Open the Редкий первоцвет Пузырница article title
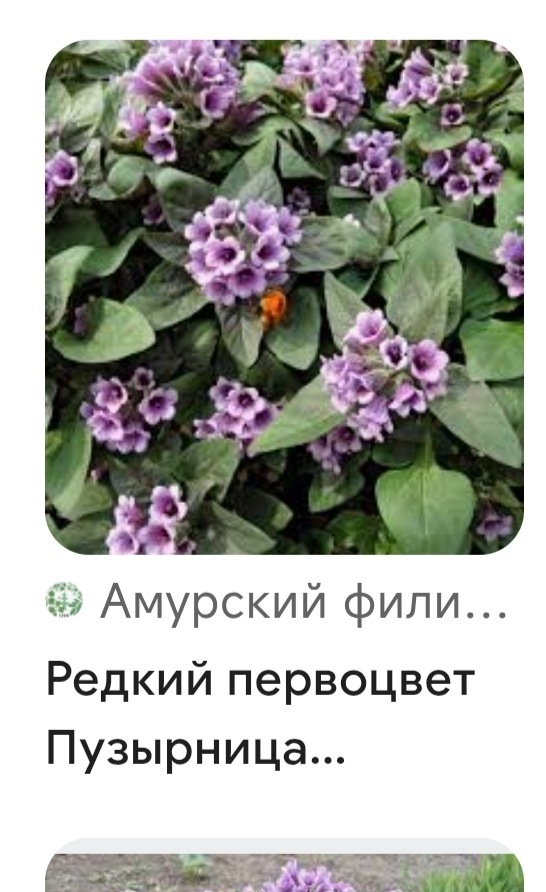The width and height of the screenshot is (546, 892). point(260,715)
